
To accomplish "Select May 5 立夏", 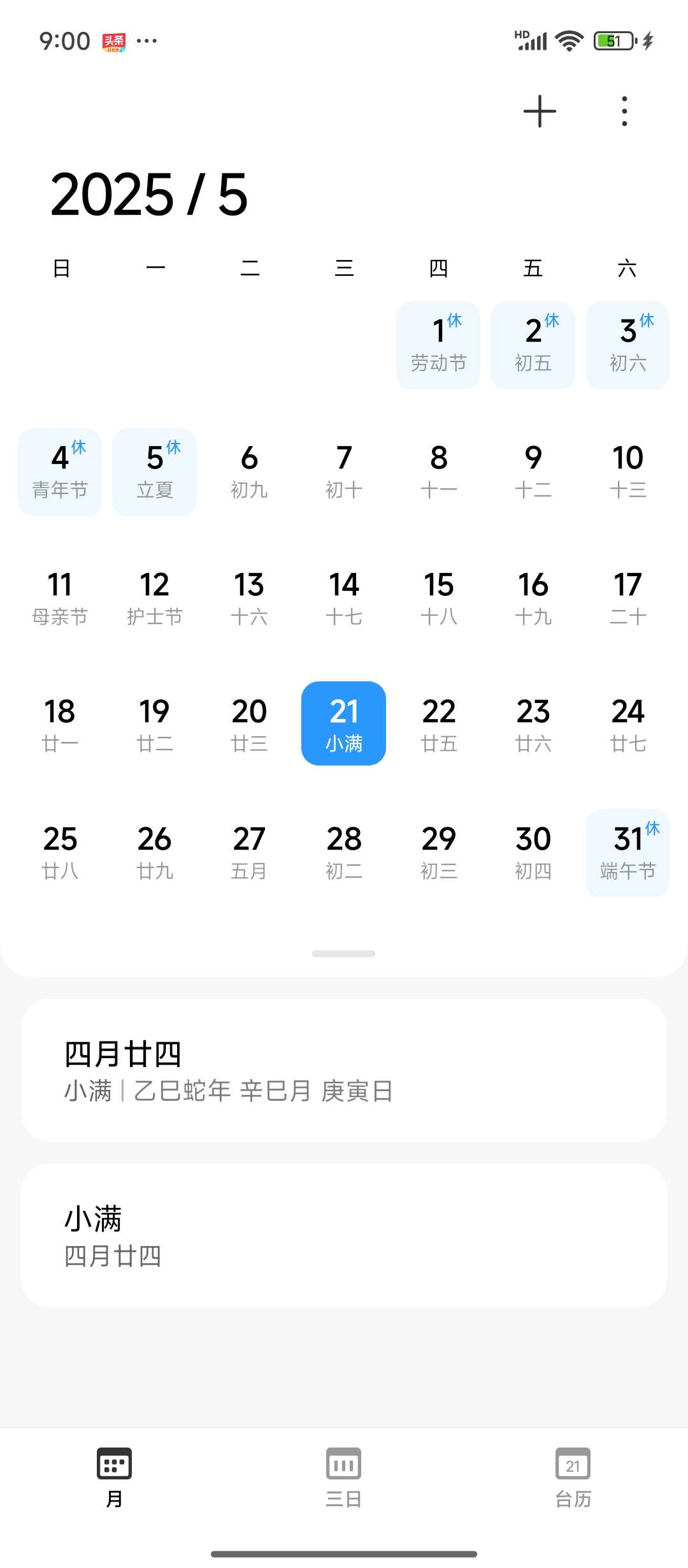I will pos(155,472).
